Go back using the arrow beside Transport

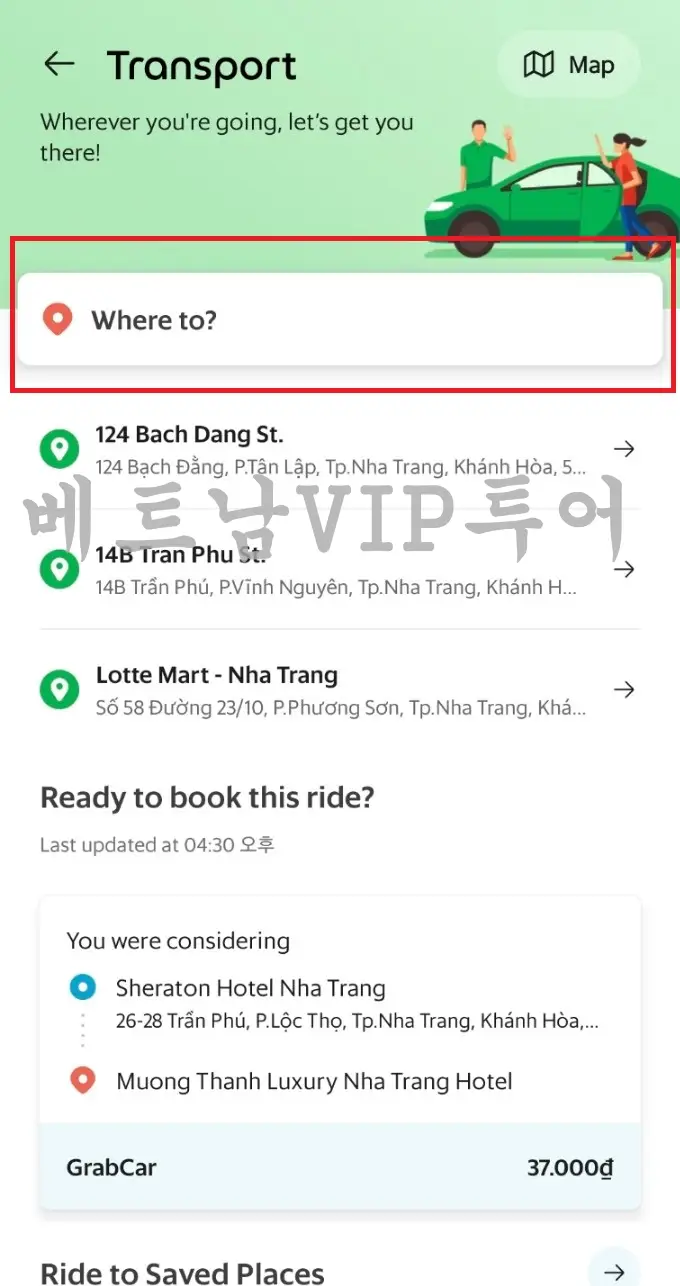tap(59, 64)
